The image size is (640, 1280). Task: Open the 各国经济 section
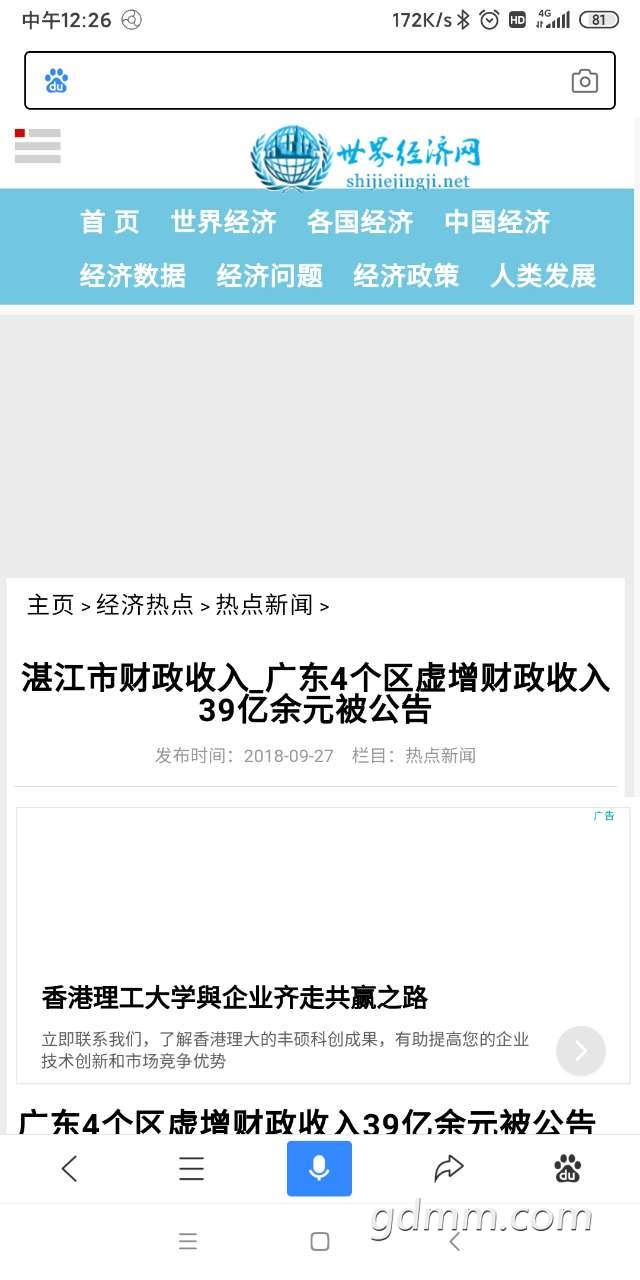tap(360, 222)
